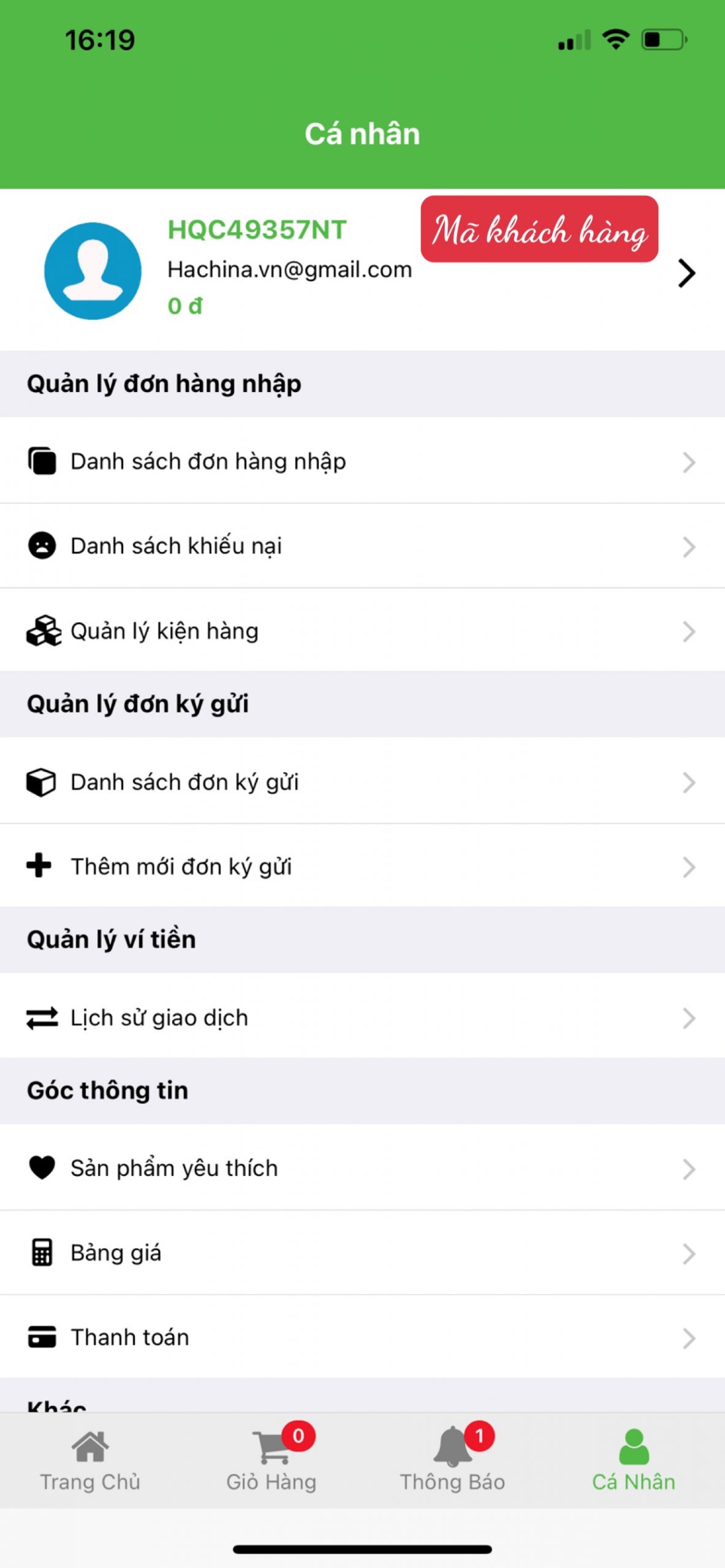Select the Cá Nhân tab
The width and height of the screenshot is (725, 1568).
(x=634, y=1461)
